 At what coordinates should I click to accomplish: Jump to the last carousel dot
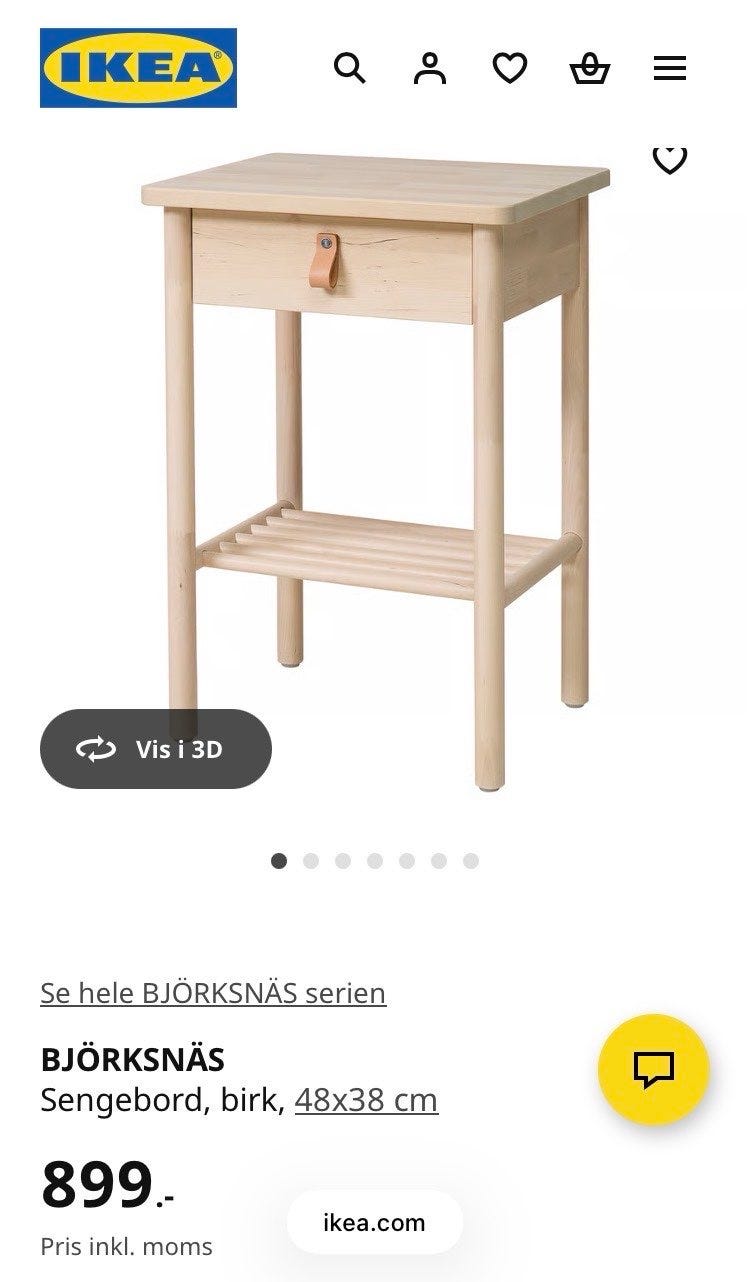click(469, 858)
